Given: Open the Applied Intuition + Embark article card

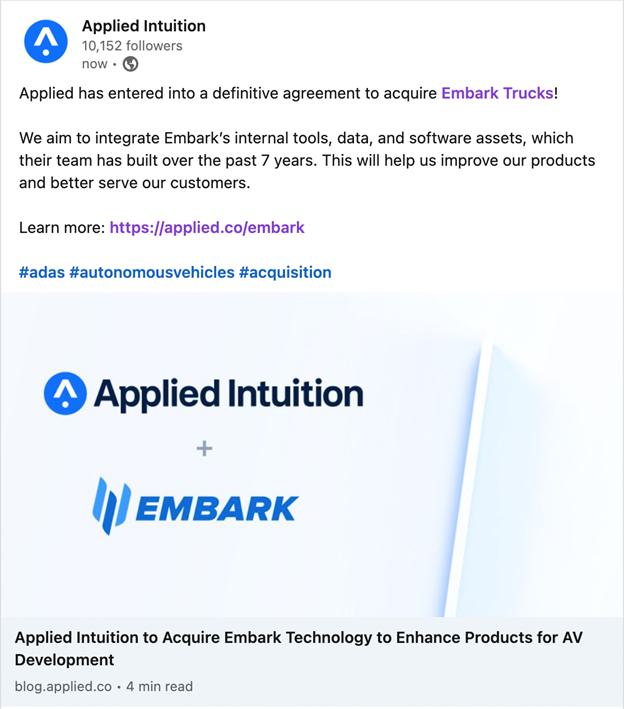Looking at the screenshot, I should pos(311,455).
